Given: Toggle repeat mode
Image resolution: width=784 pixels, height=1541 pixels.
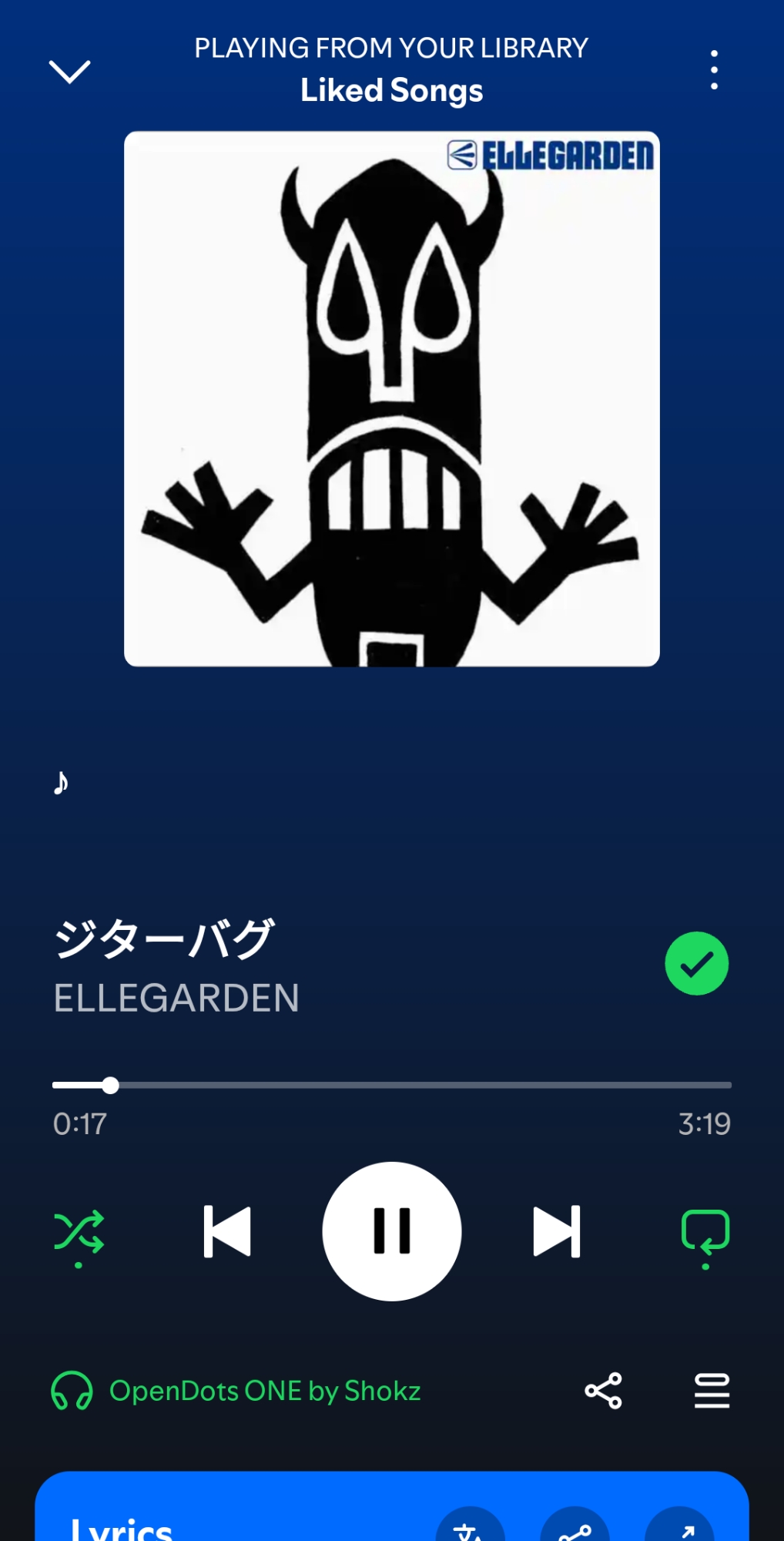Looking at the screenshot, I should [705, 1231].
